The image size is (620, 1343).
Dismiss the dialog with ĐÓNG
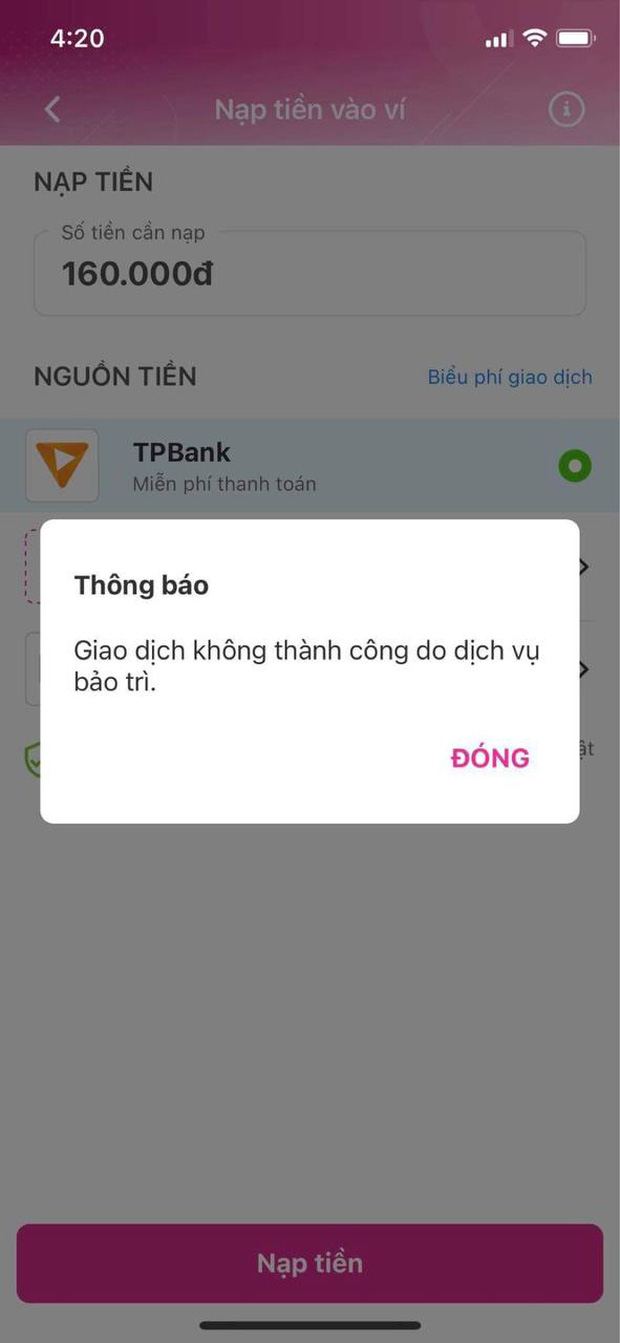tap(490, 758)
